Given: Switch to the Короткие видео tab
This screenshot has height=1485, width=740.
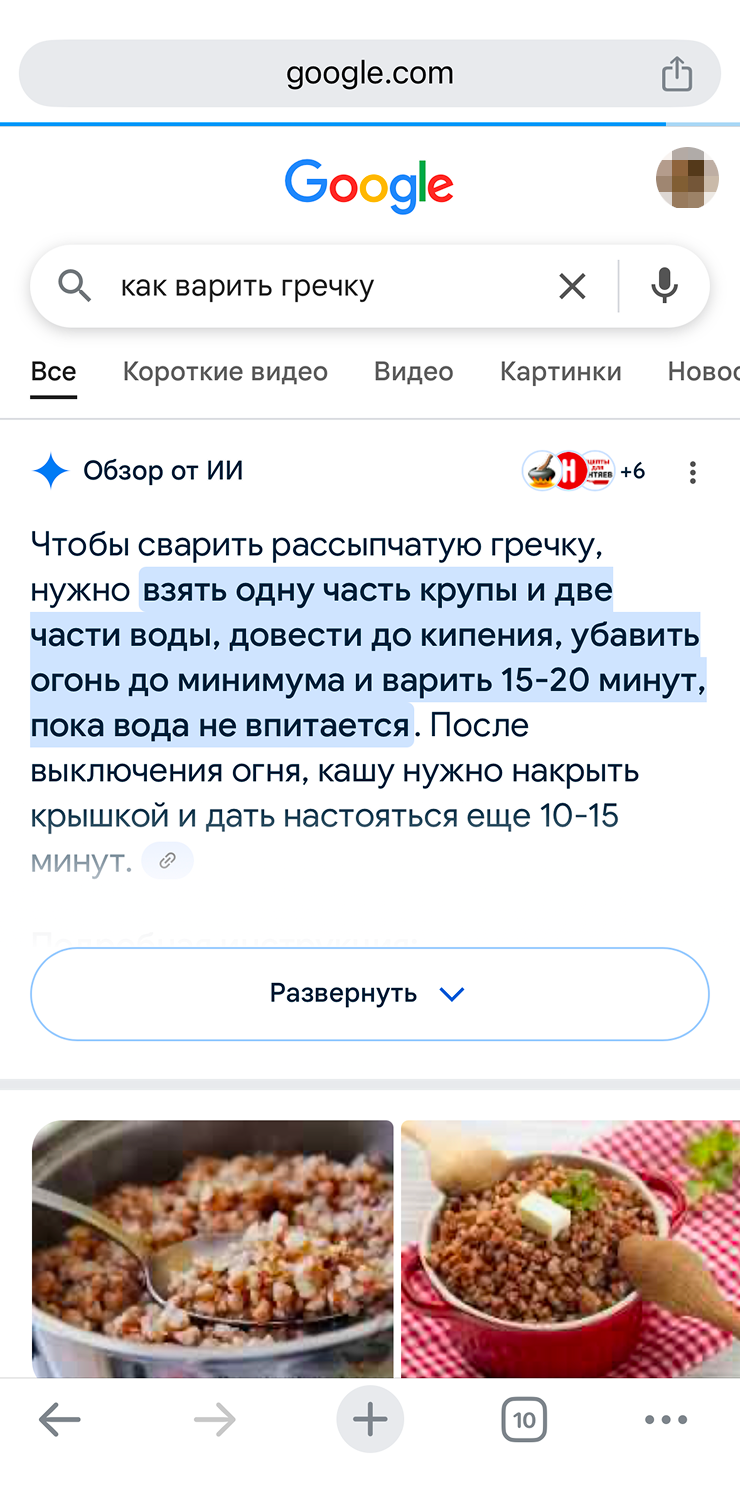Looking at the screenshot, I should pyautogui.click(x=225, y=372).
